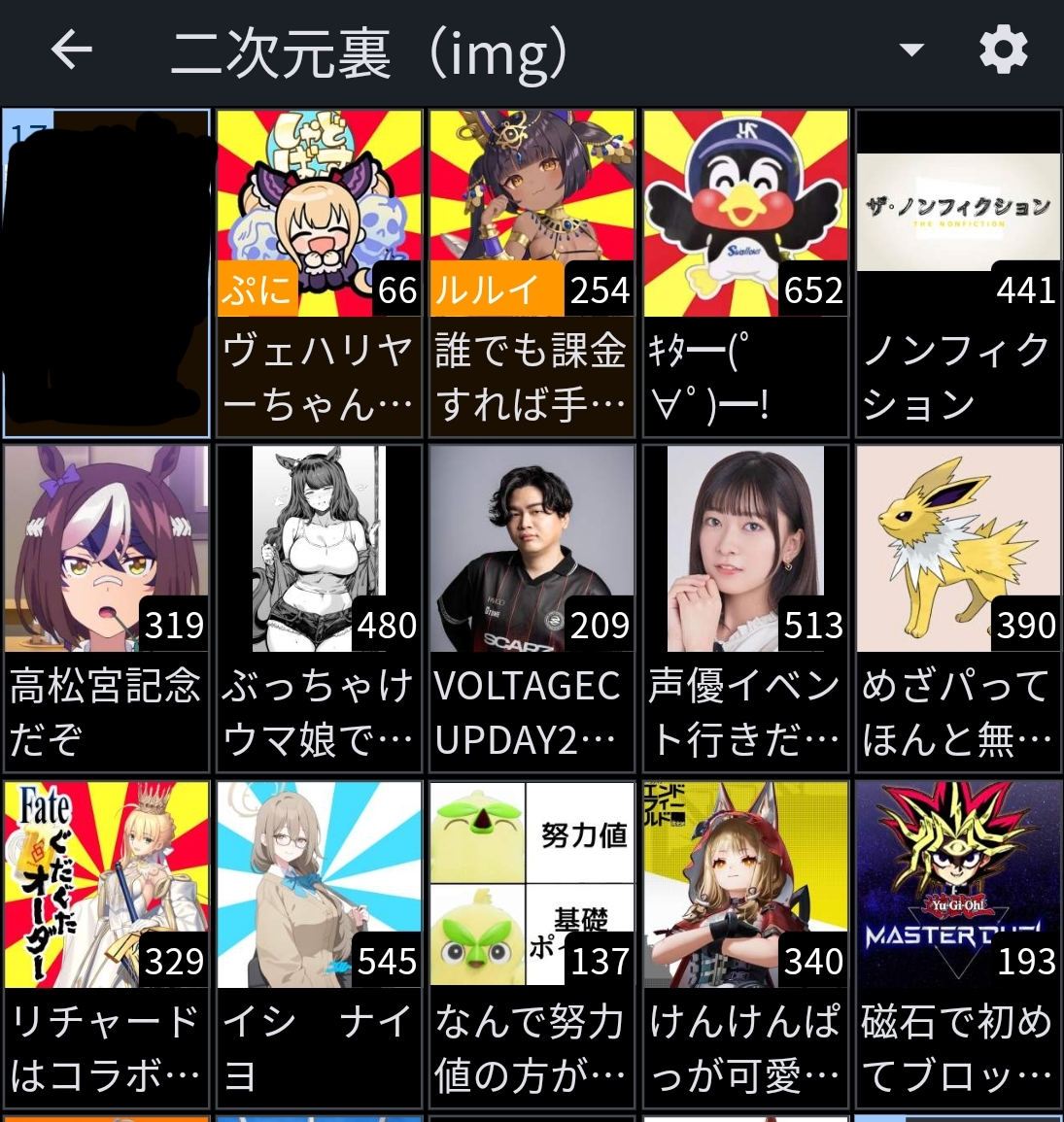Go back using the arrow icon

(72, 51)
